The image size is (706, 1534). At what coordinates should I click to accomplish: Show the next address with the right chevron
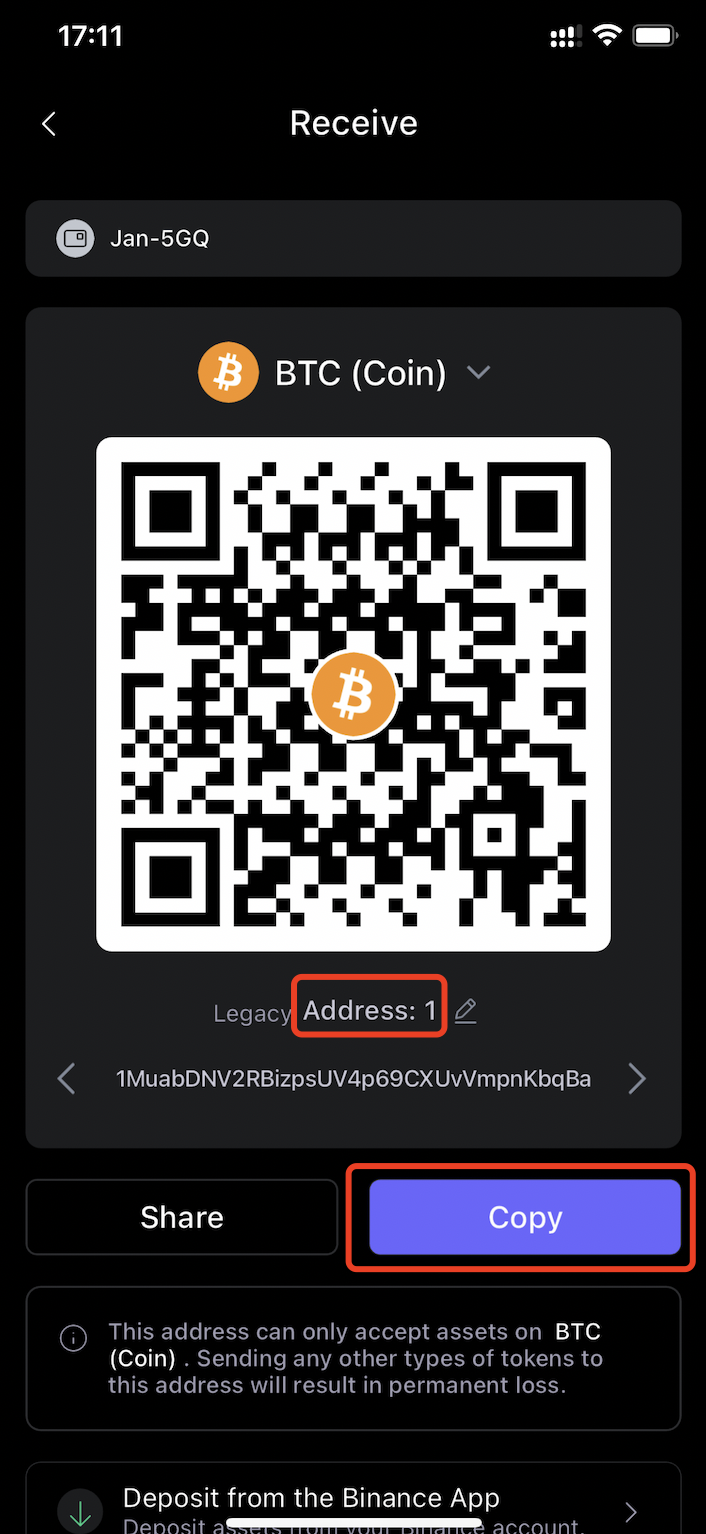(x=637, y=1078)
